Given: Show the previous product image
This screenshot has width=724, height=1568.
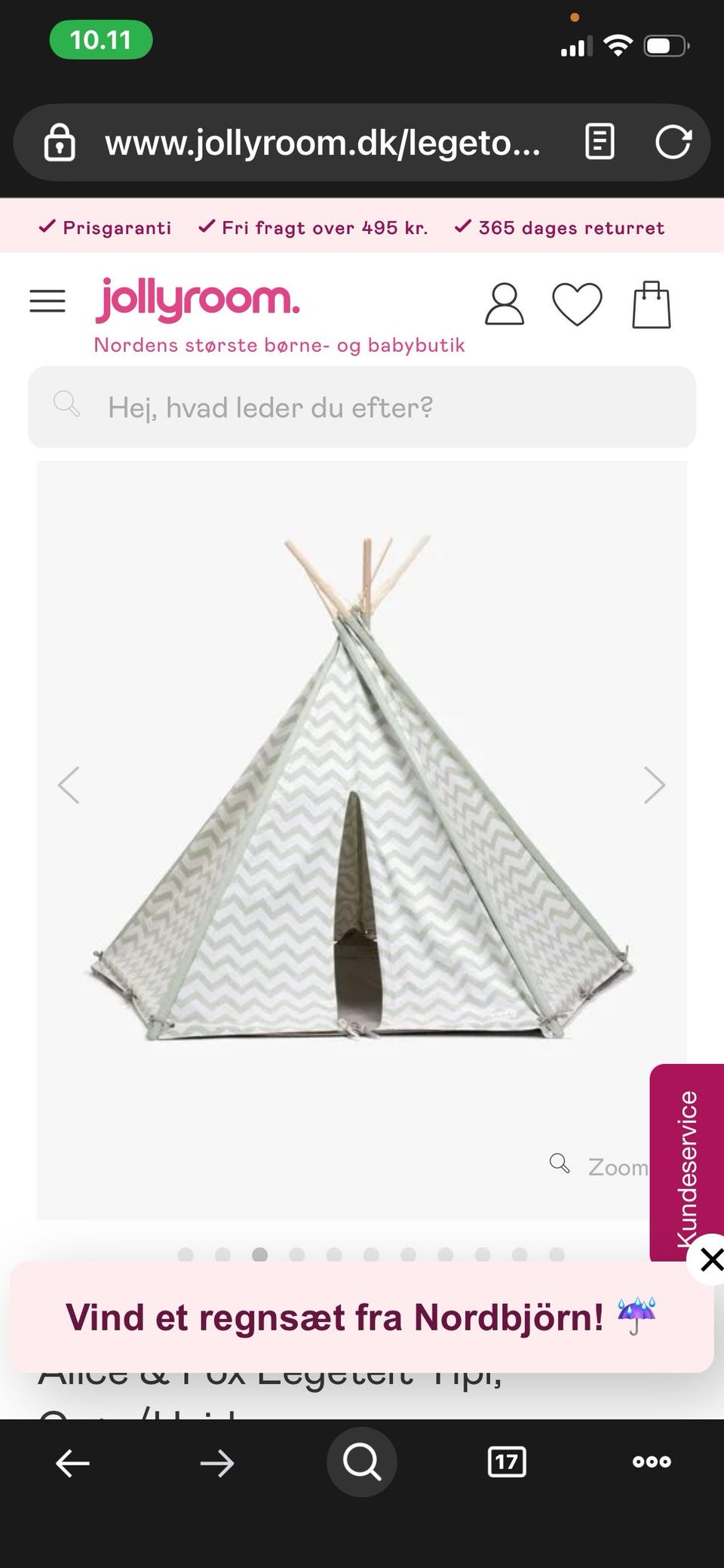Looking at the screenshot, I should 69,786.
